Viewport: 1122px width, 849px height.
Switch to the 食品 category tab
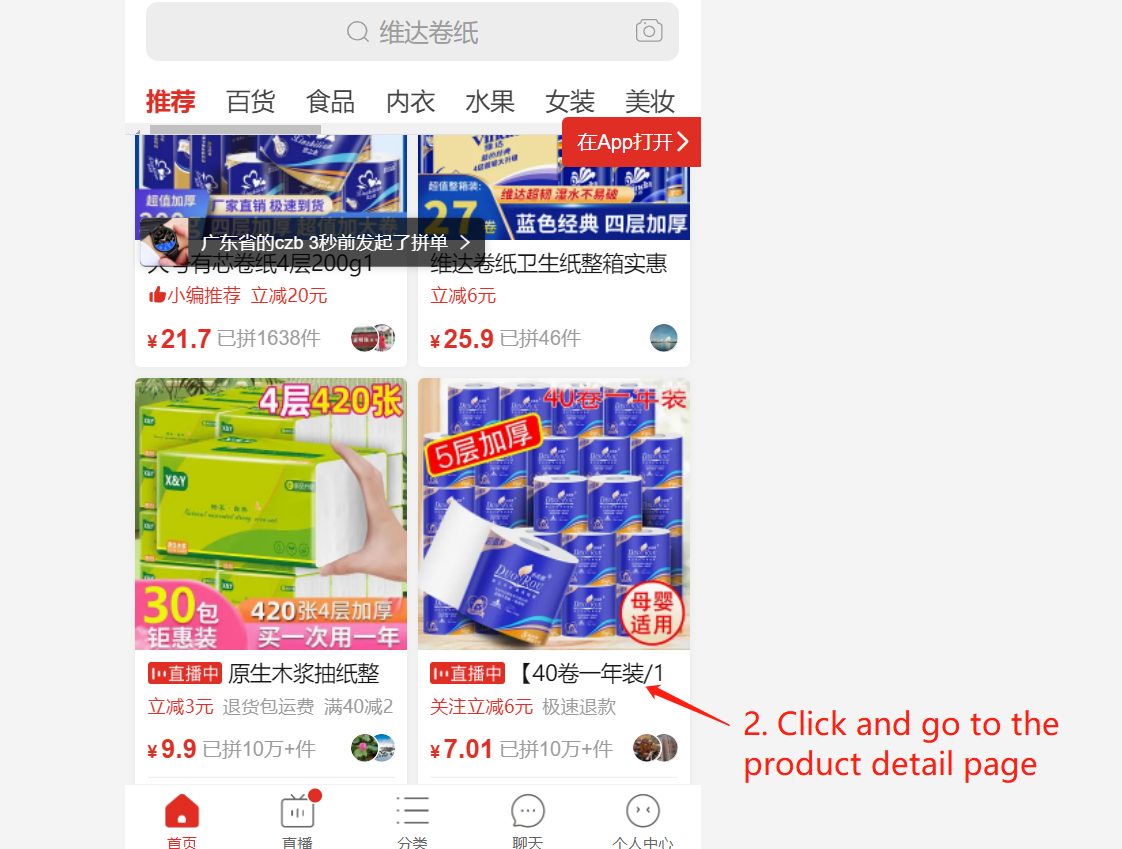330,101
